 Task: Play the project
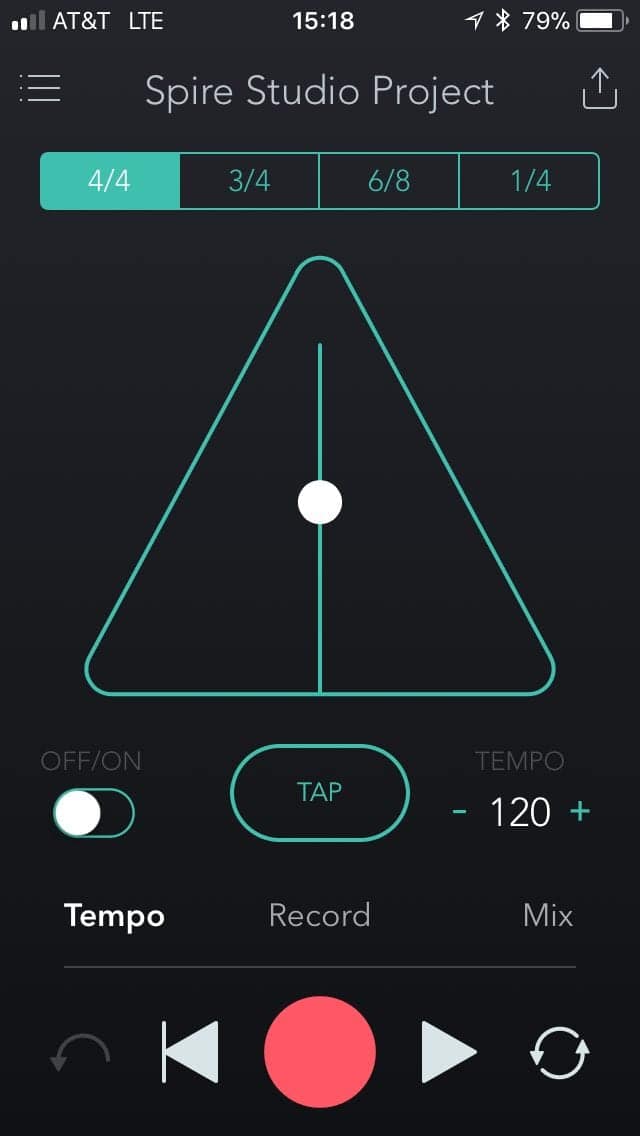[x=449, y=1052]
